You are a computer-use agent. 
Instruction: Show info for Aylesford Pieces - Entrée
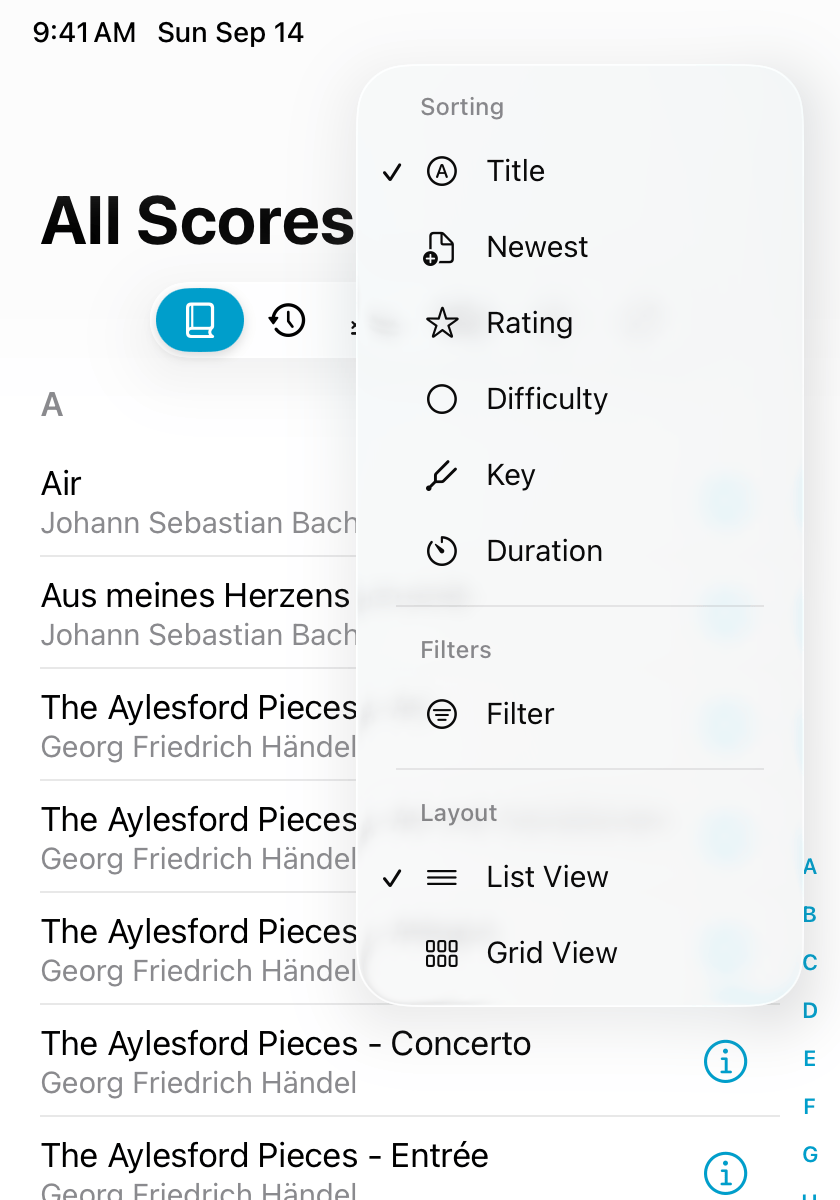725,1174
